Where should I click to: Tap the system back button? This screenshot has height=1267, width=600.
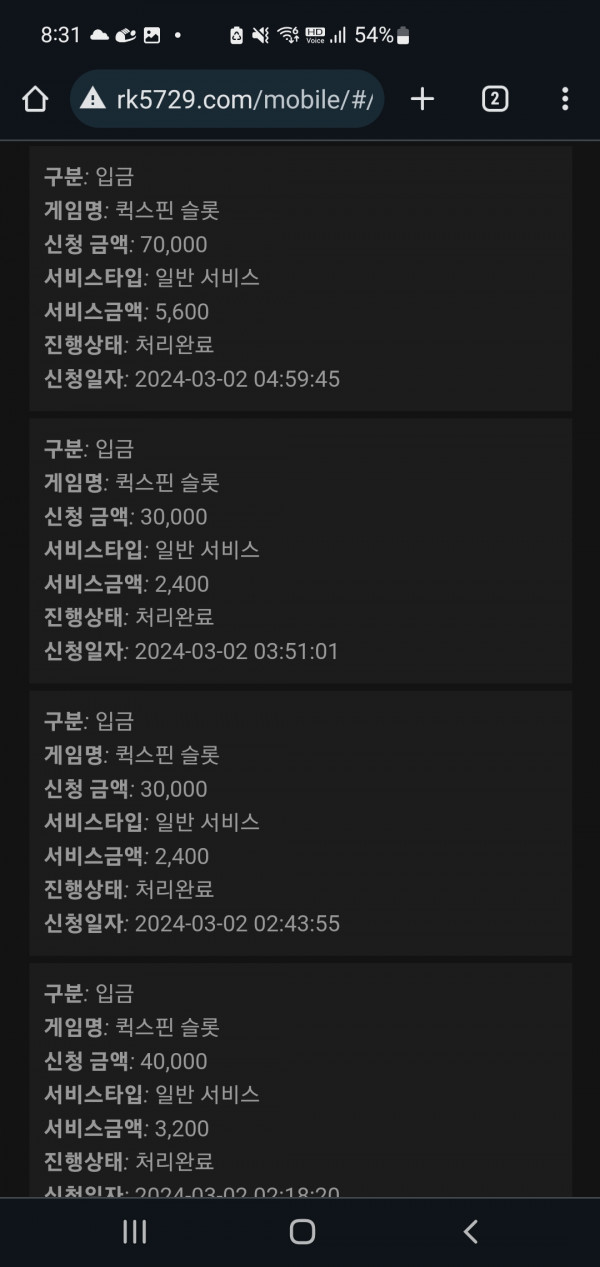click(471, 1232)
